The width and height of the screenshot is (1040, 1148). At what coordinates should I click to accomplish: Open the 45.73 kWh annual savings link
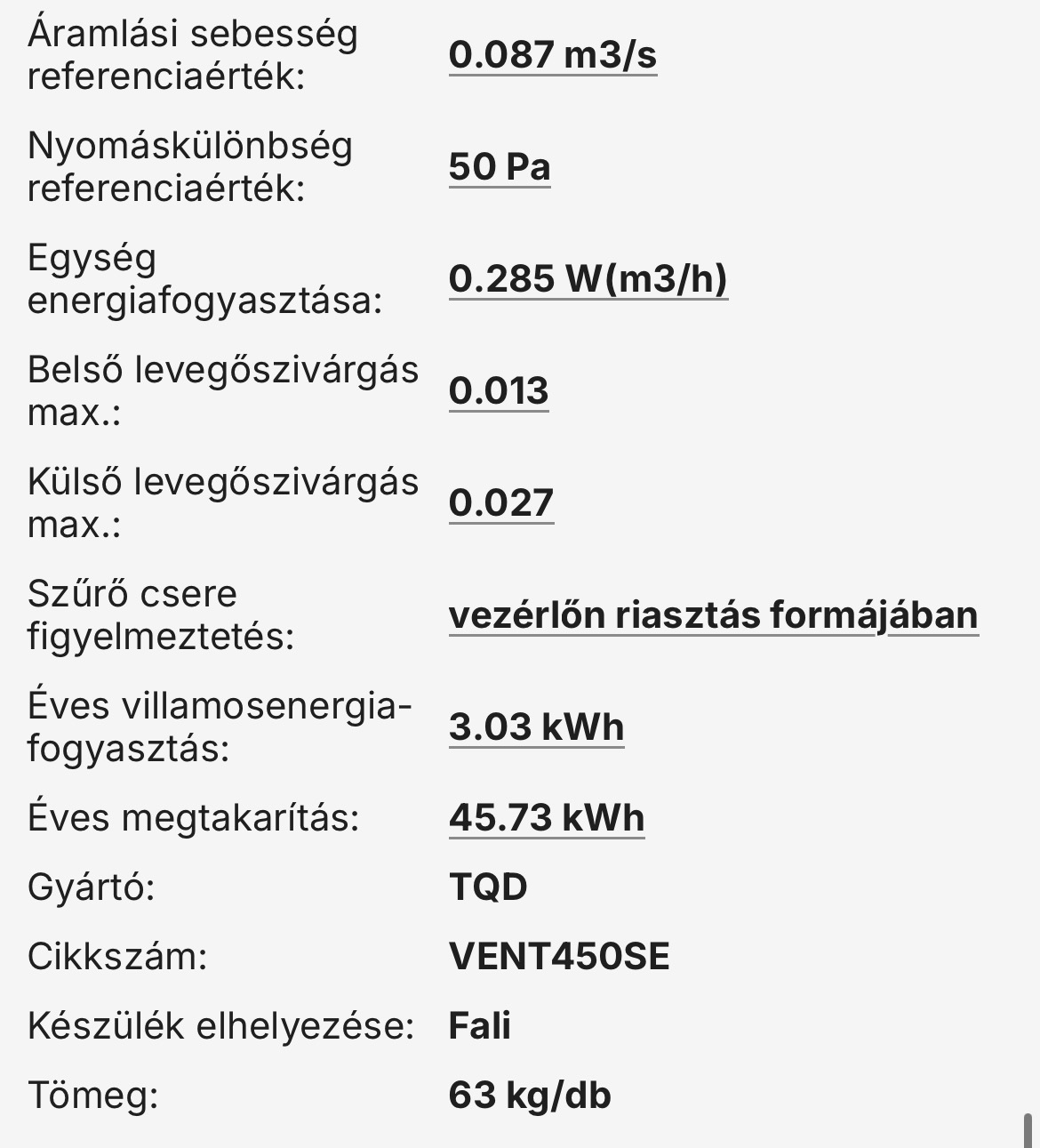click(547, 818)
